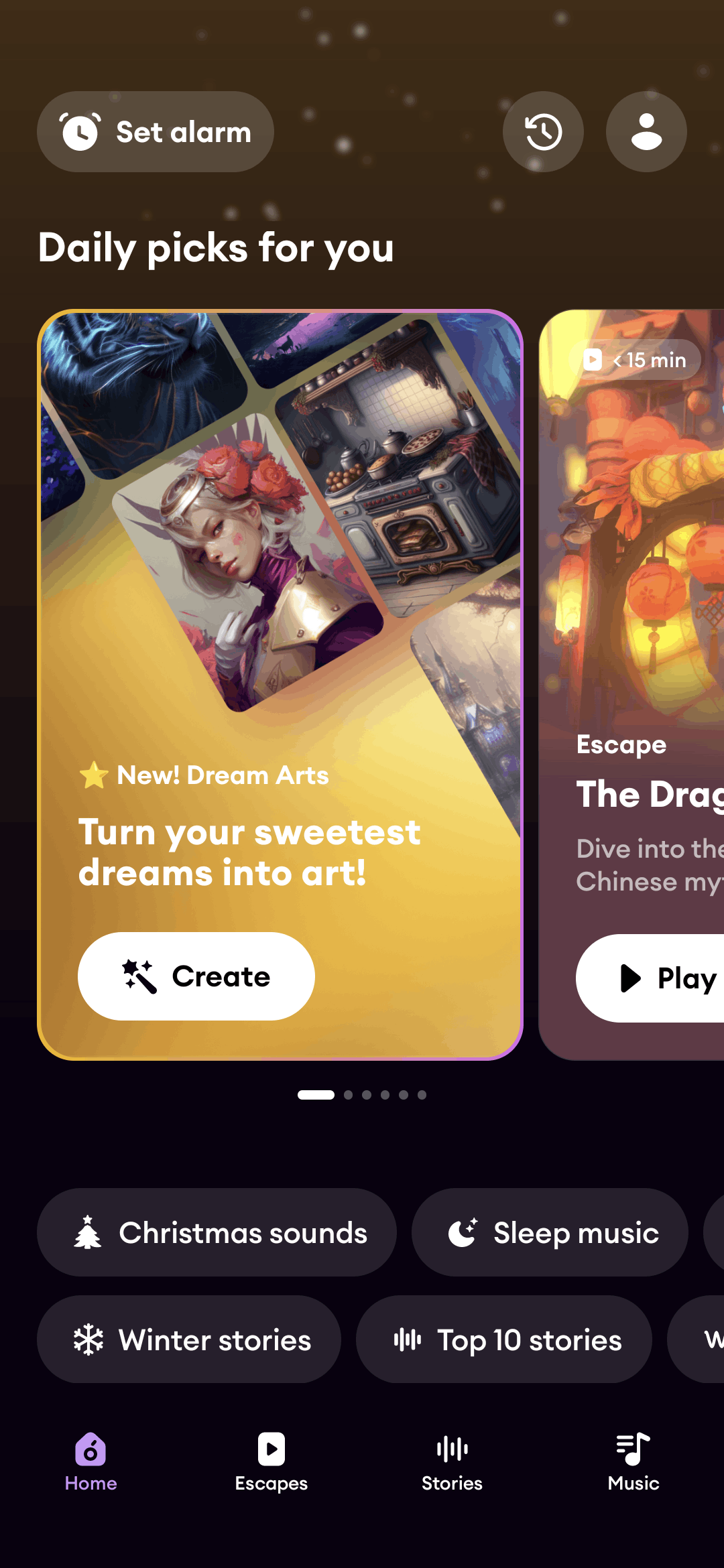
Task: Select the Christmas sounds chip
Action: click(x=217, y=1232)
